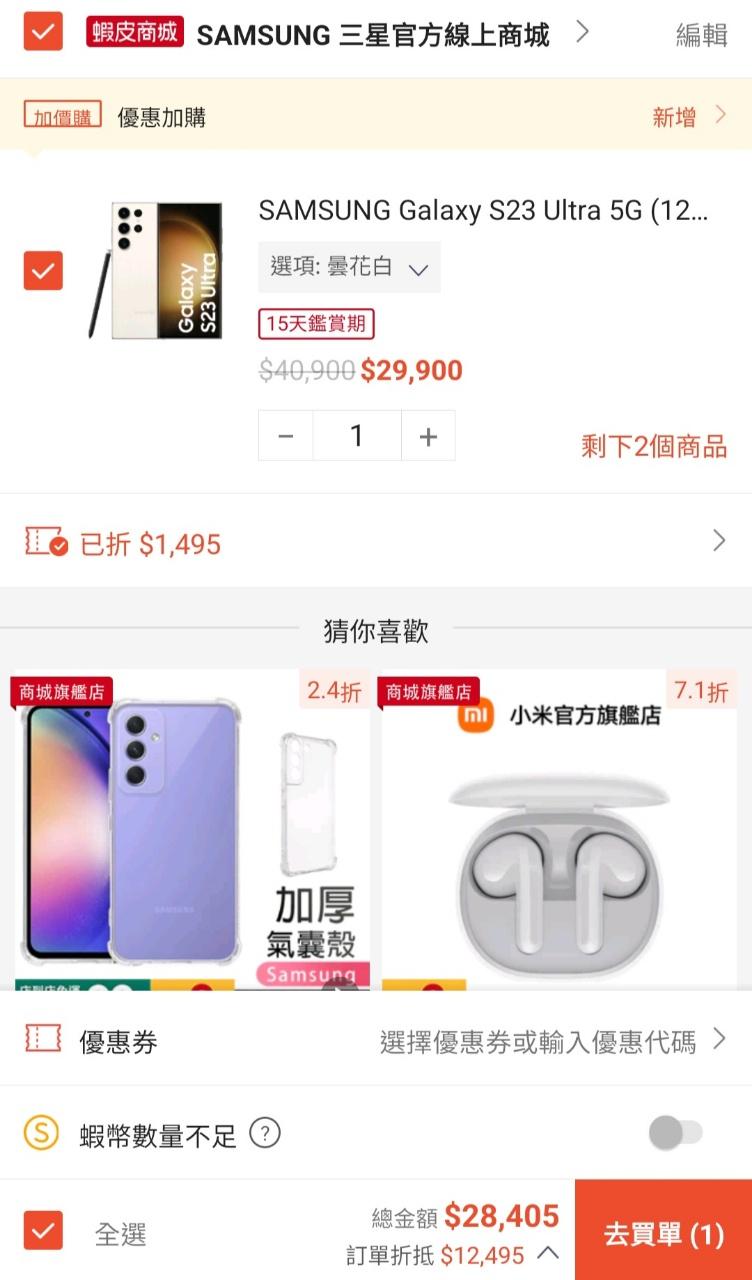This screenshot has height=1280, width=752.
Task: Uncheck the SAMSUNG store checkbox
Action: (x=43, y=32)
